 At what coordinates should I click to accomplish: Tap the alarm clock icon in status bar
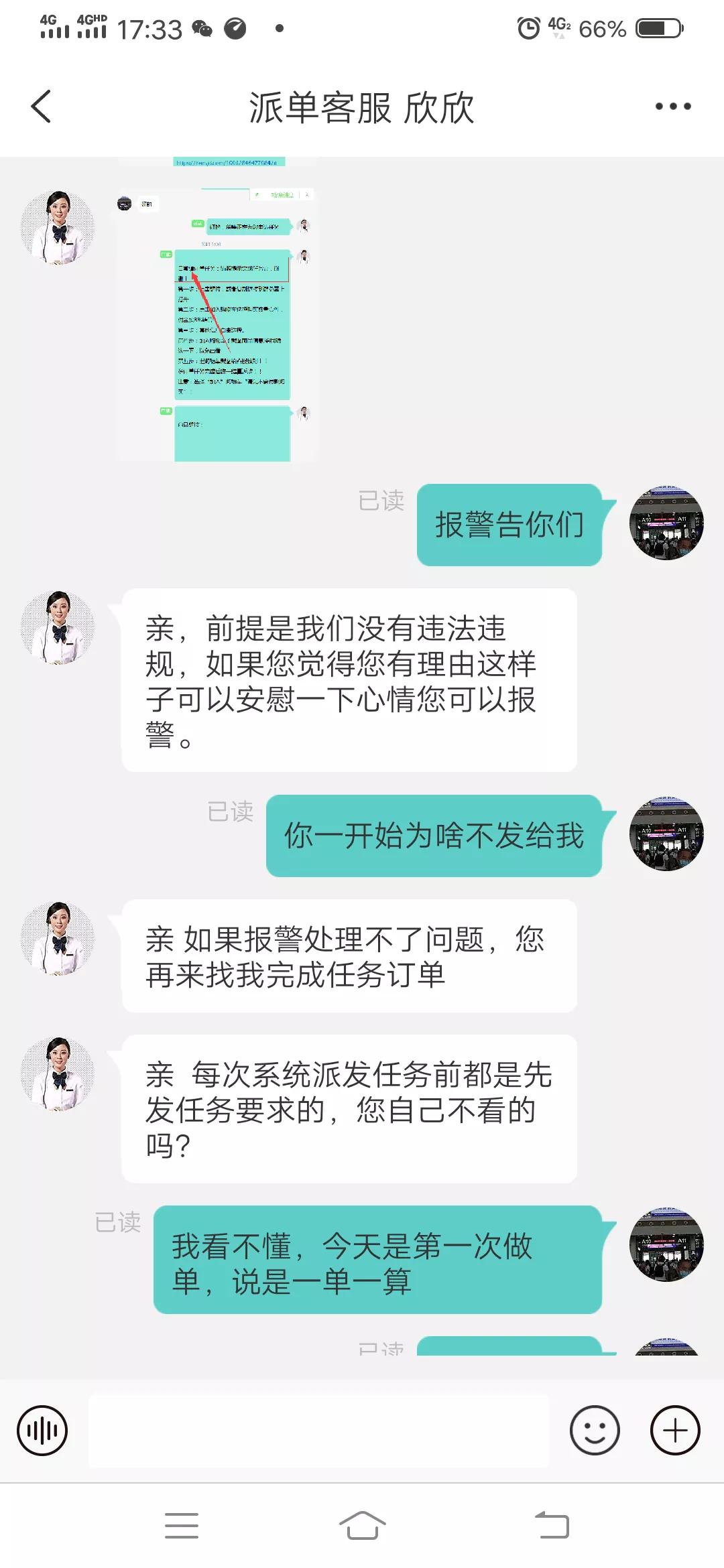tap(527, 27)
